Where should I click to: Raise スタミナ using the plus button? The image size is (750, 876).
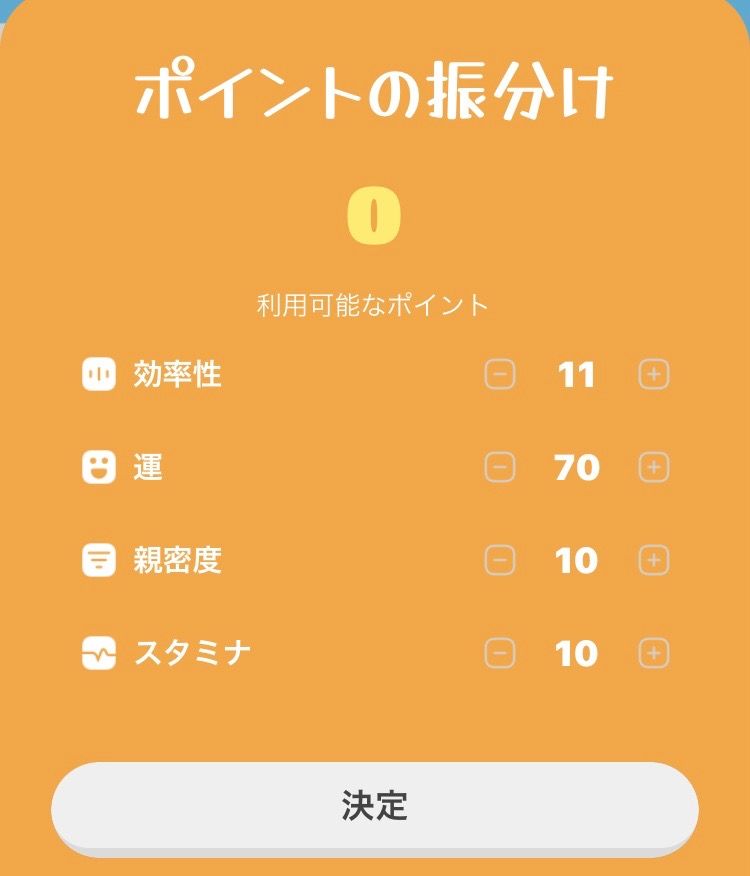pos(654,654)
